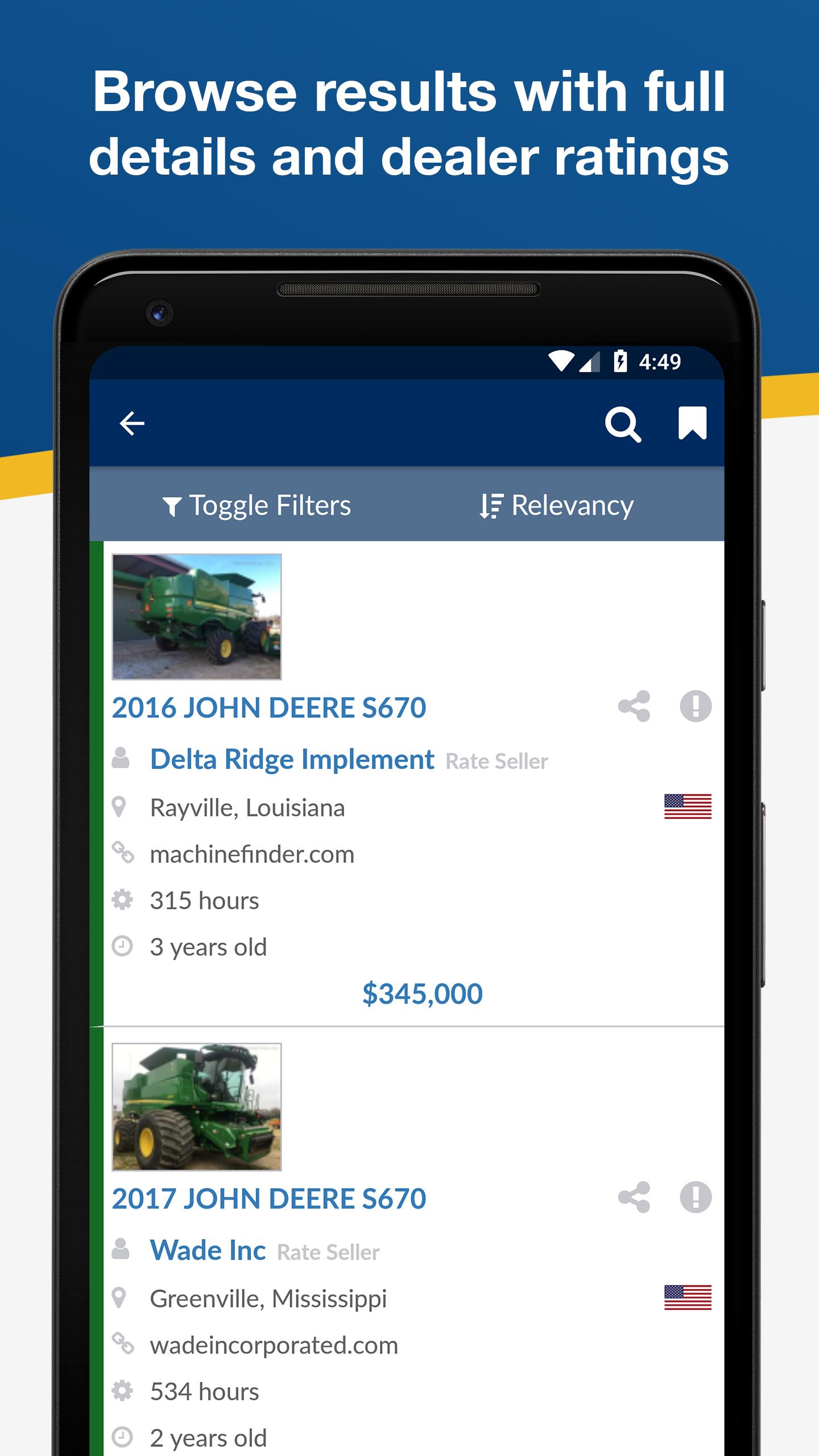Tap the US flag on the first listing
This screenshot has height=1456, width=819.
(x=688, y=807)
